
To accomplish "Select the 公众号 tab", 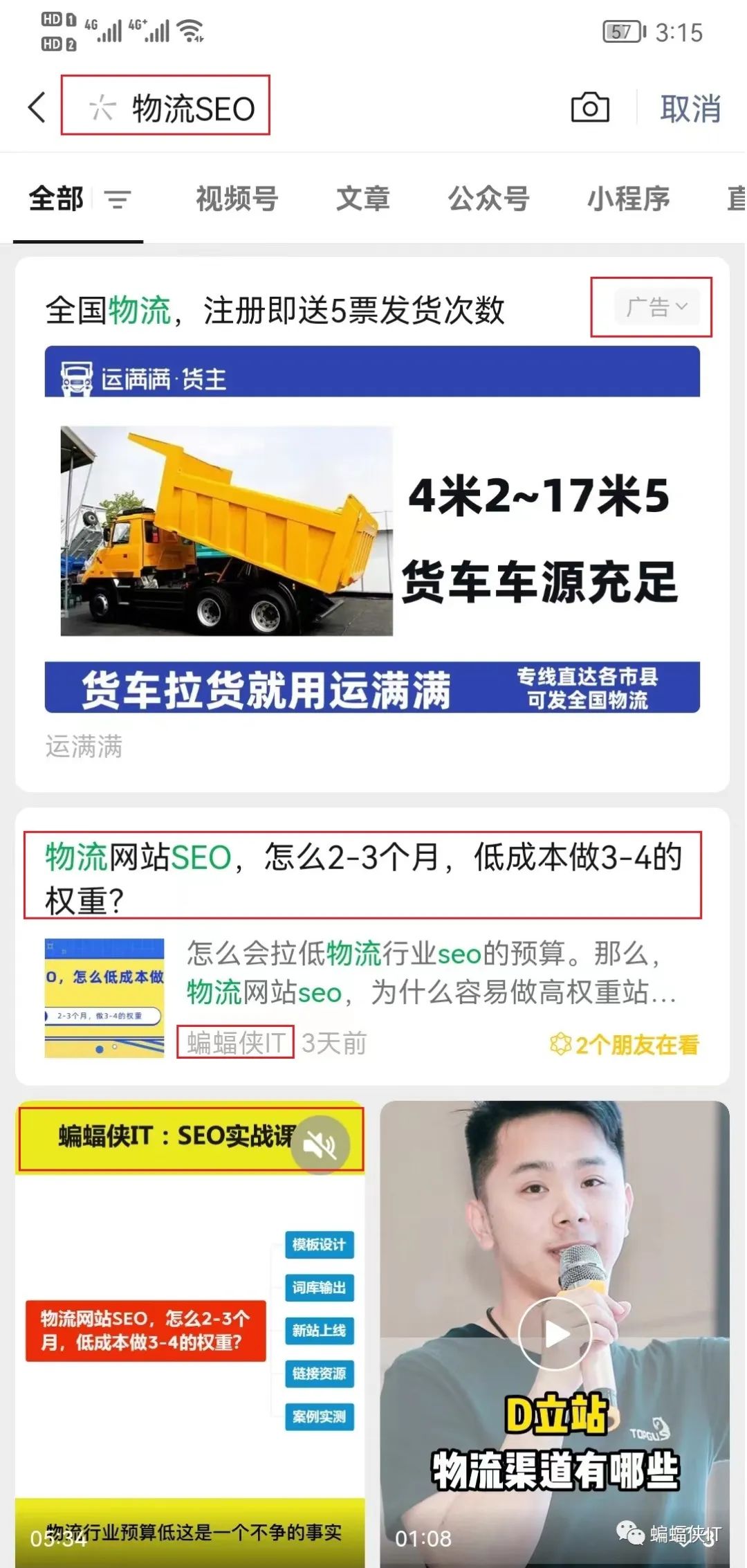I will click(x=488, y=199).
